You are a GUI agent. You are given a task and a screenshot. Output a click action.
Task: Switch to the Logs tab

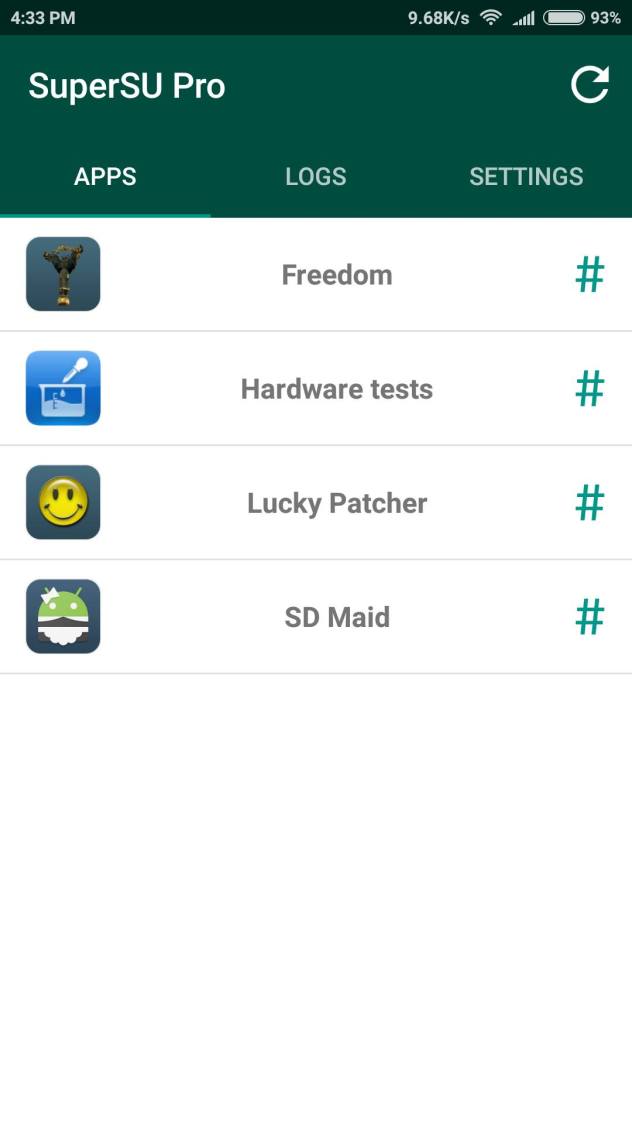(315, 177)
